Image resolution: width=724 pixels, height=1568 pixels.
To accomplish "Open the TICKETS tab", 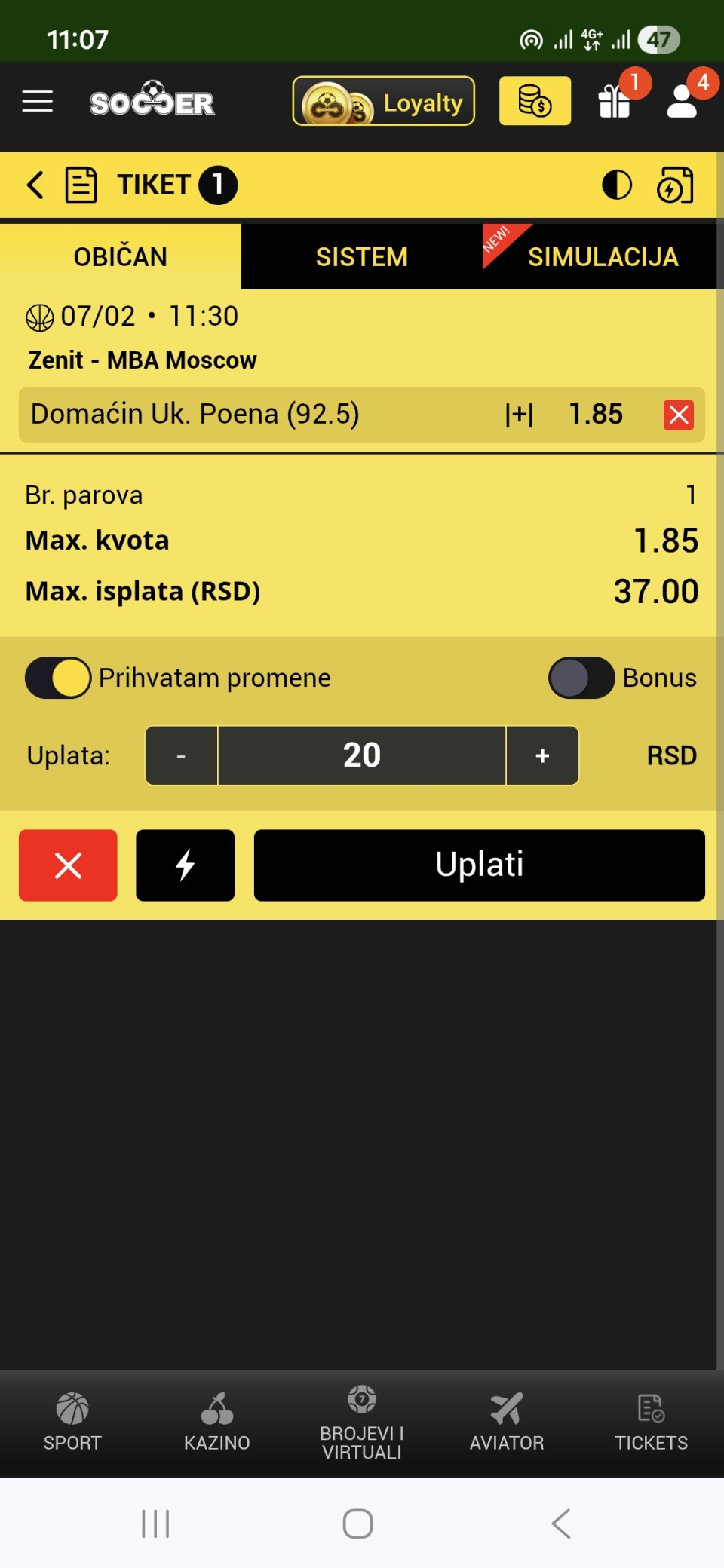I will coord(651,1422).
